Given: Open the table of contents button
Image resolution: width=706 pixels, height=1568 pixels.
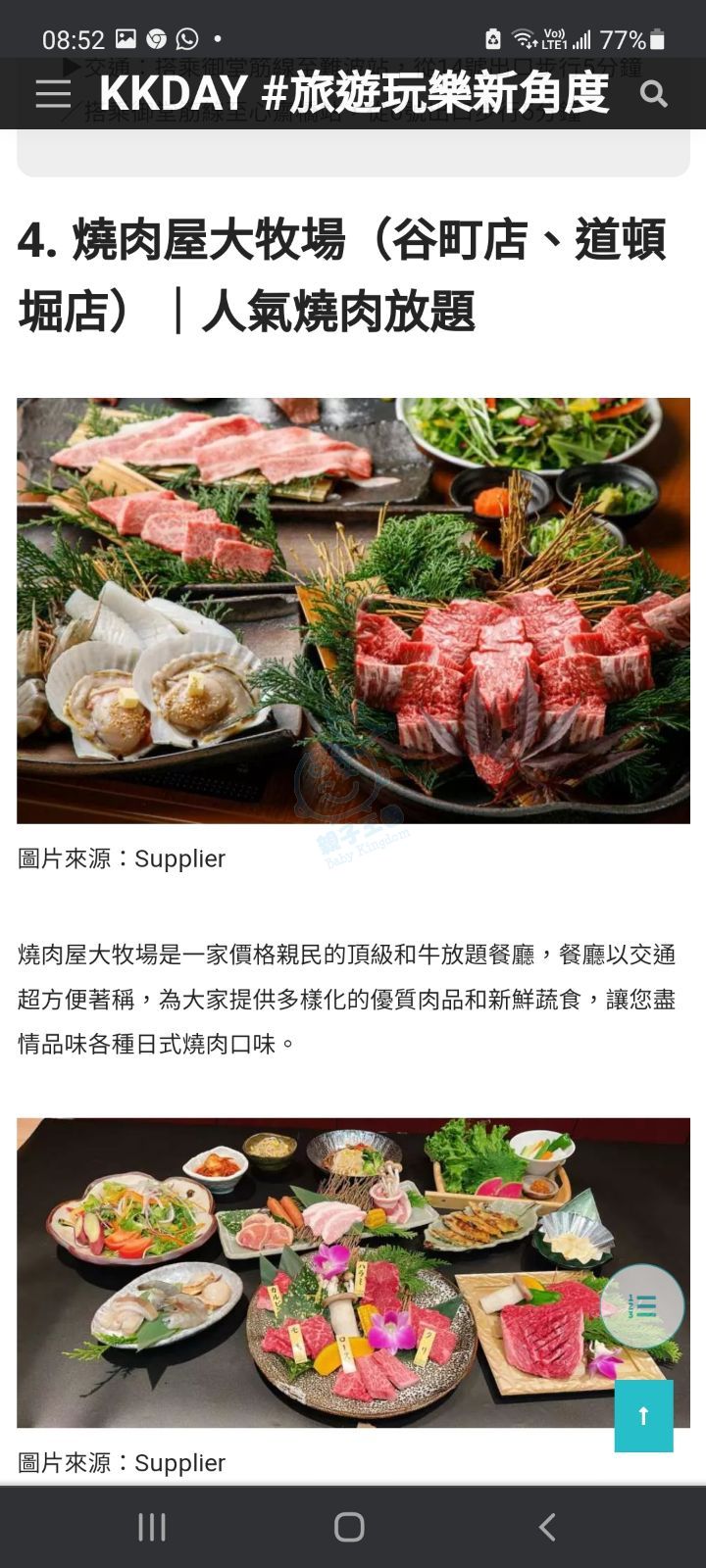Looking at the screenshot, I should (642, 1306).
